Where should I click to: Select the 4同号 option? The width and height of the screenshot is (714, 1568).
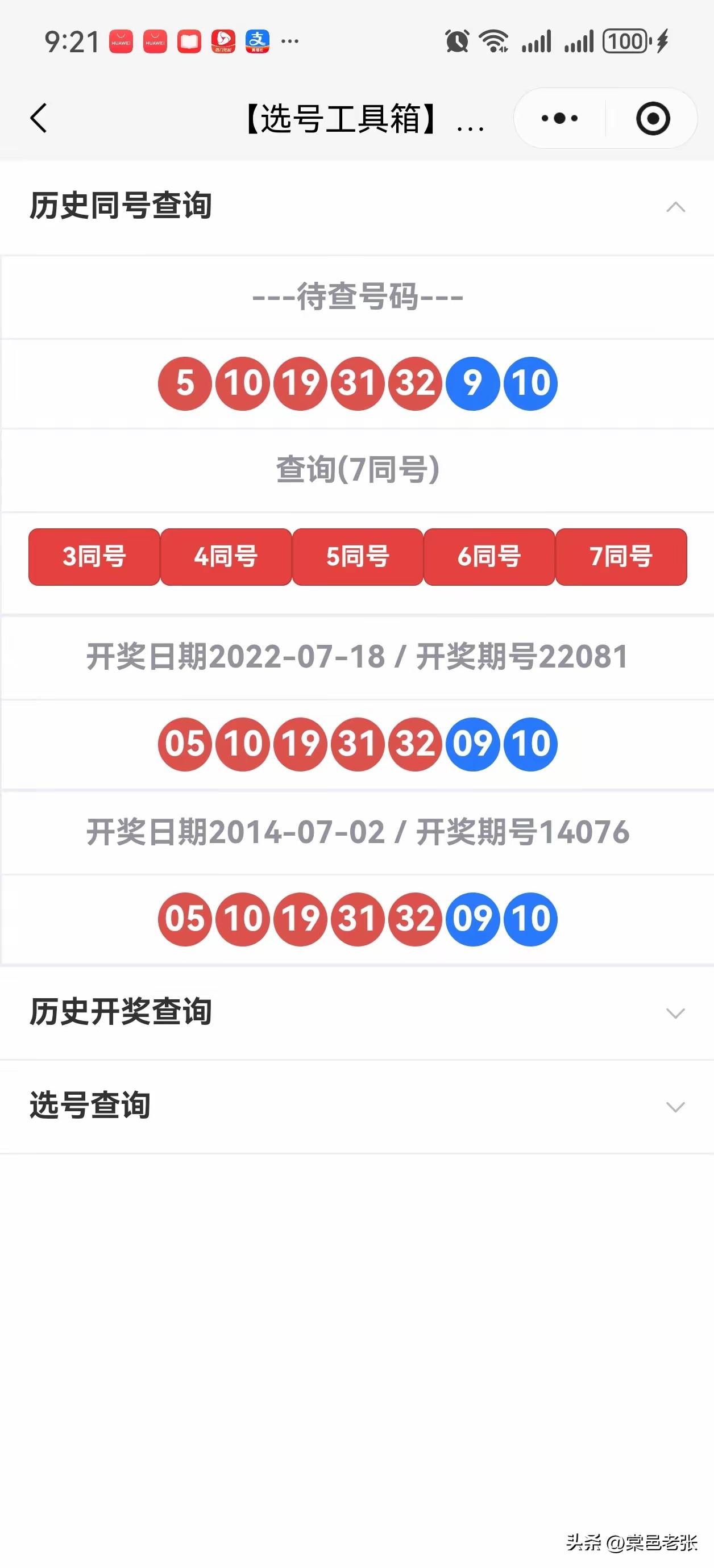(x=226, y=557)
